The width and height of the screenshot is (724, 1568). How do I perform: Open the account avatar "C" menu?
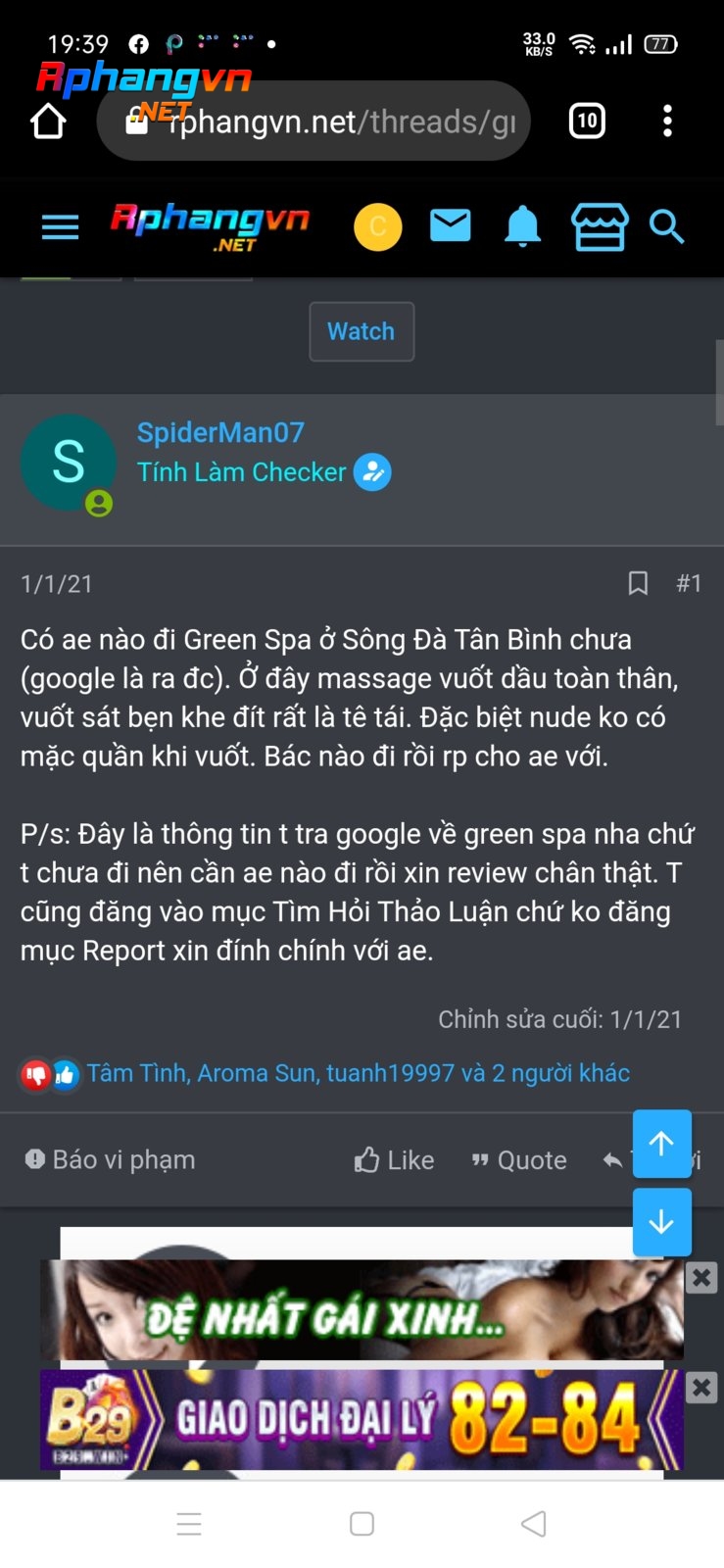[377, 227]
